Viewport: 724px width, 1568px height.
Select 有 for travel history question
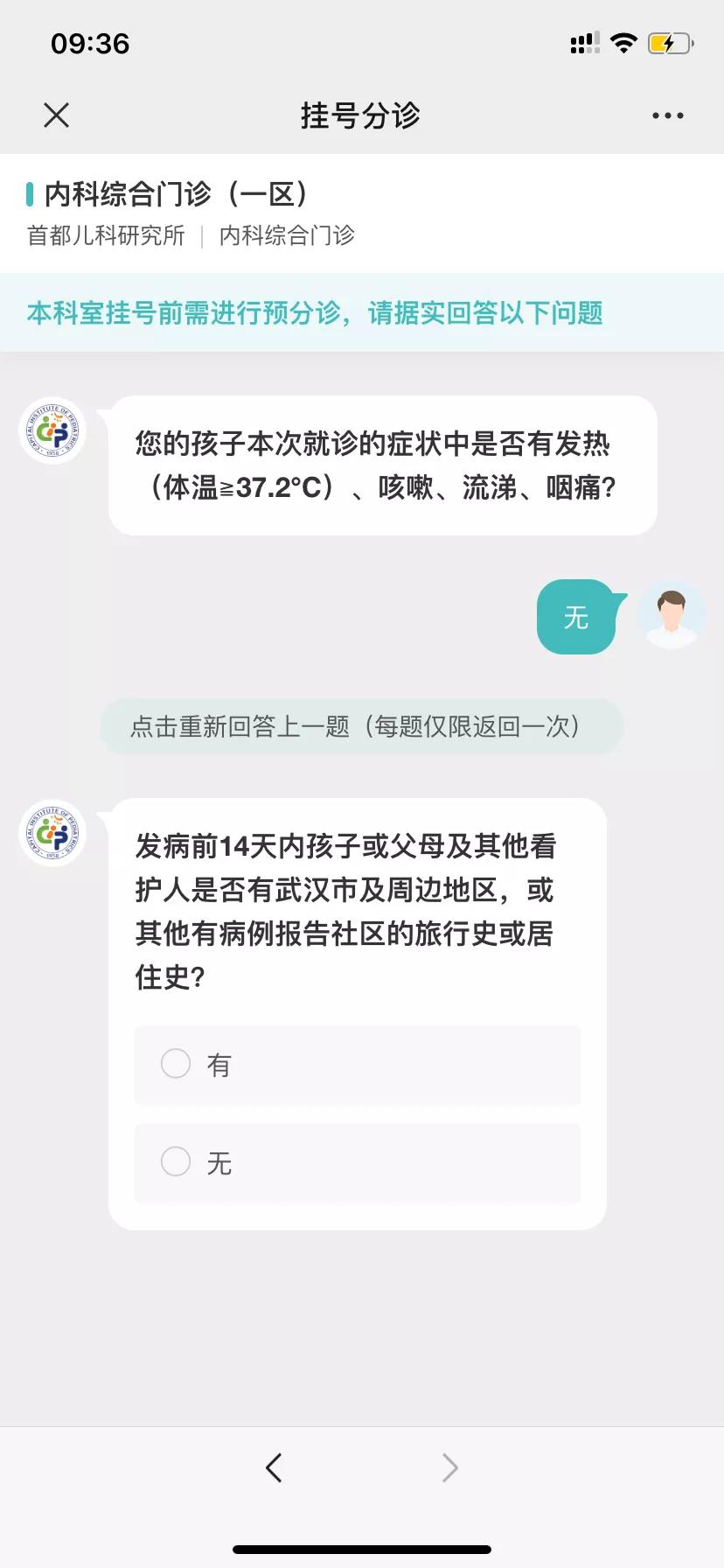(x=357, y=1065)
